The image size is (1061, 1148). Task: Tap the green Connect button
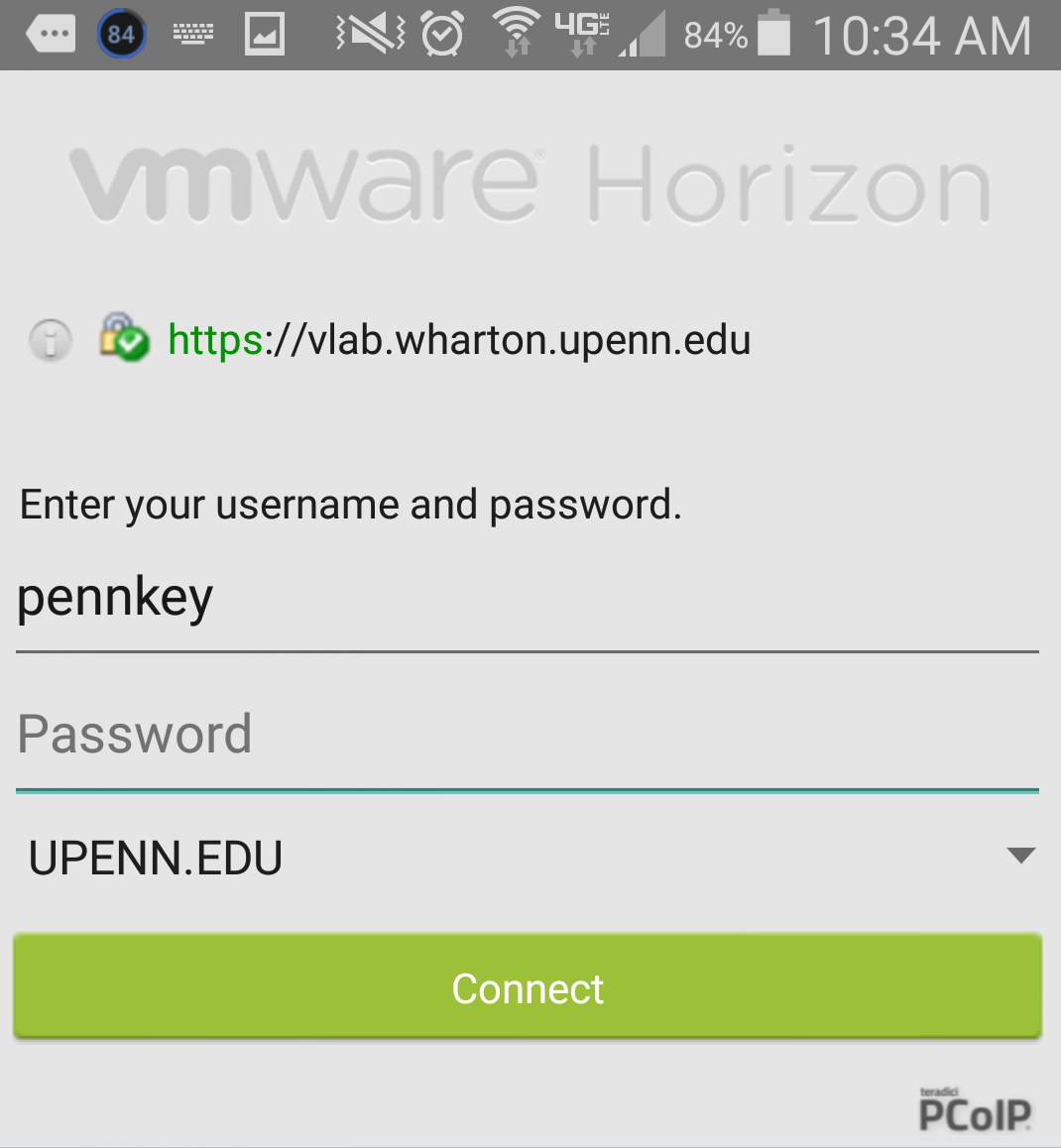pyautogui.click(x=528, y=987)
